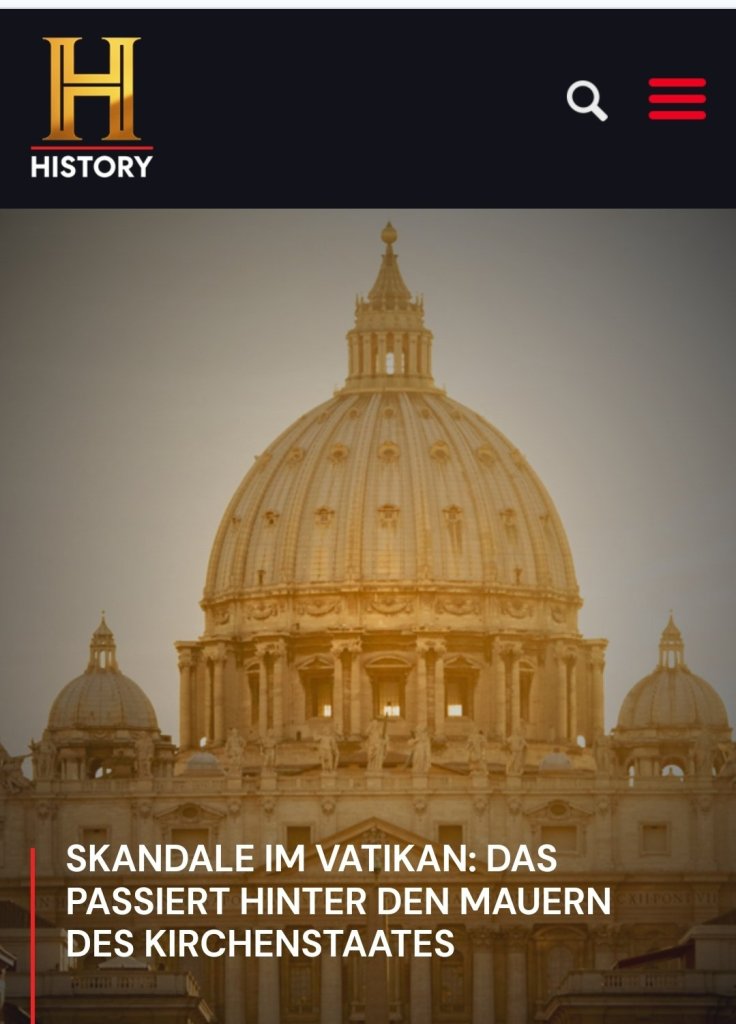Go to the History home page via logo
The image size is (736, 1024).
click(x=91, y=107)
